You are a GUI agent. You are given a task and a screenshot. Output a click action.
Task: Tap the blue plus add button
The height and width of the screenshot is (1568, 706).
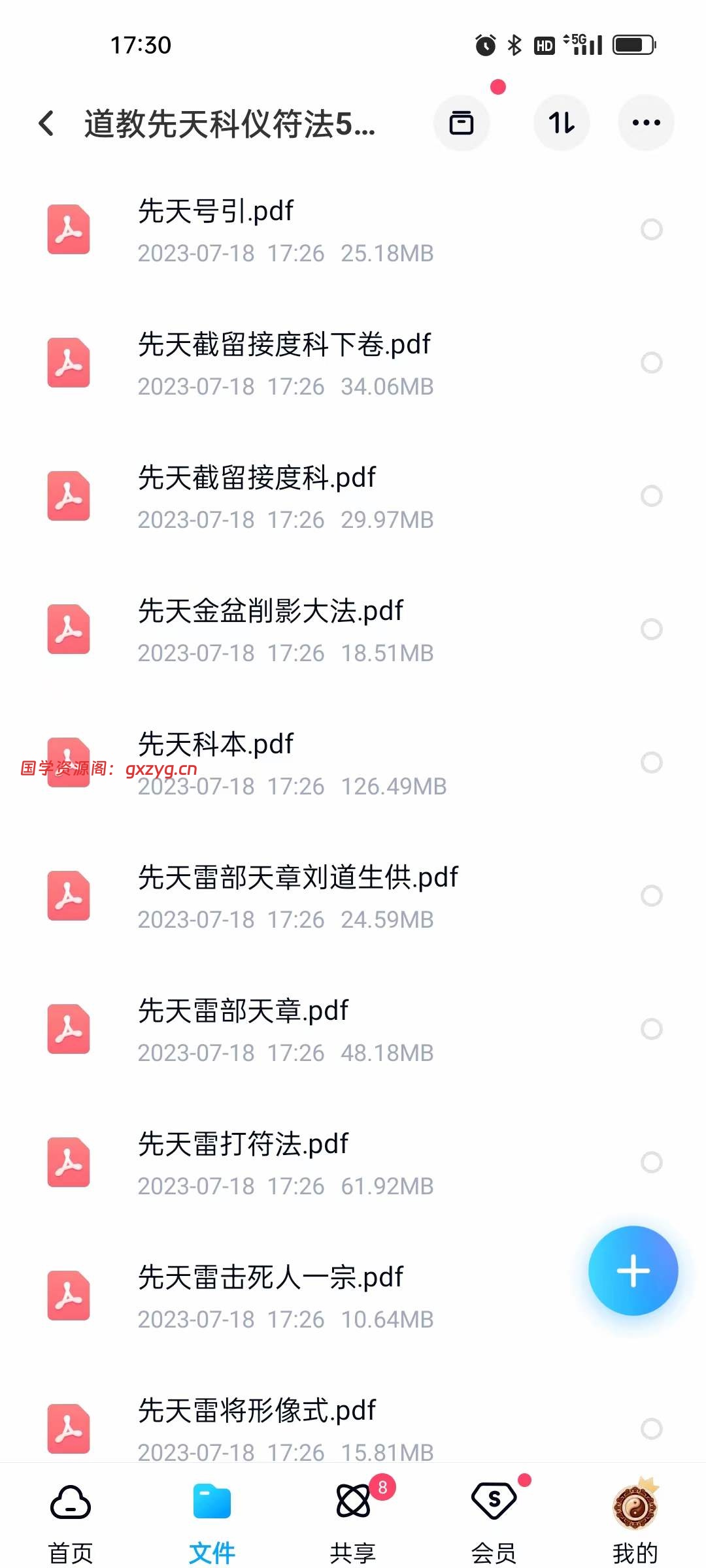(633, 1271)
